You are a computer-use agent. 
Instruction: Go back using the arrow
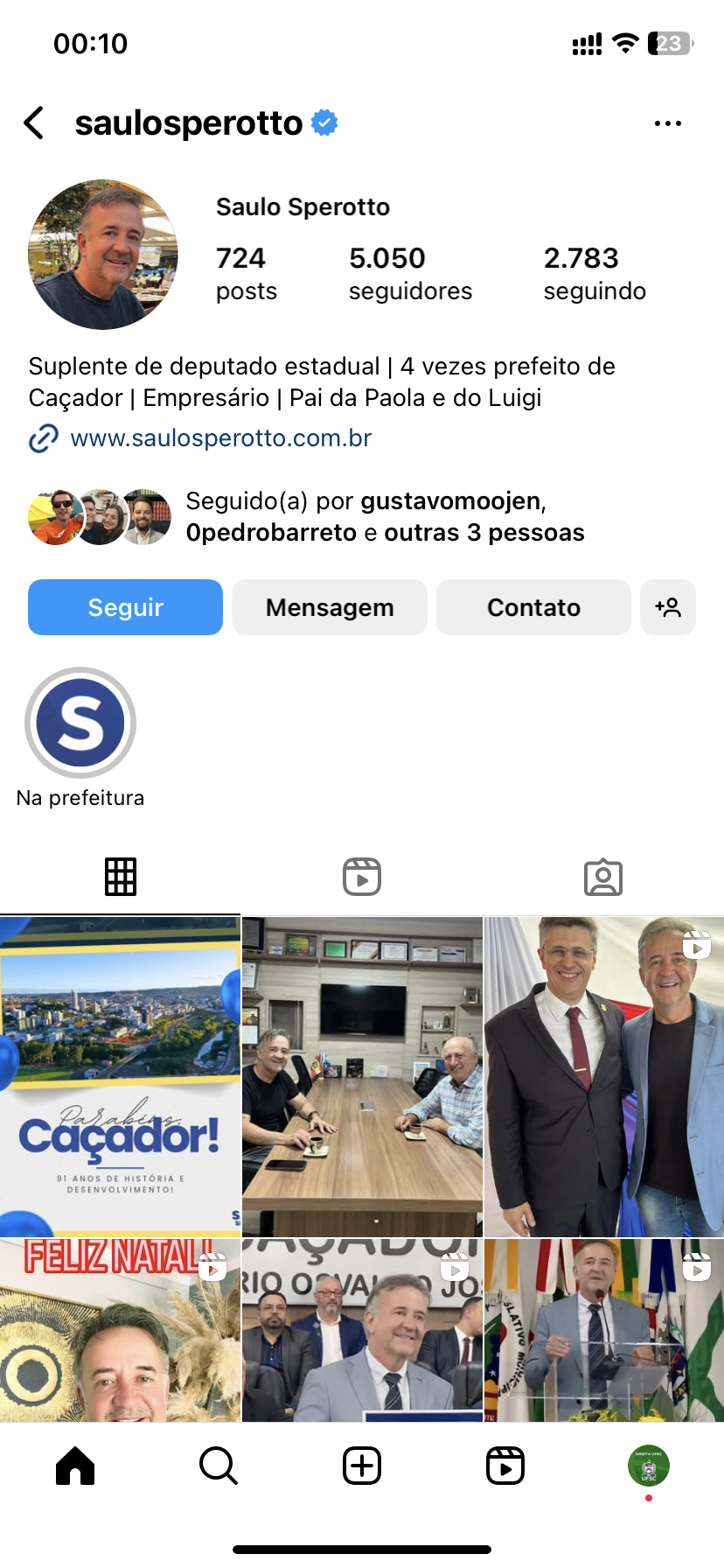35,123
